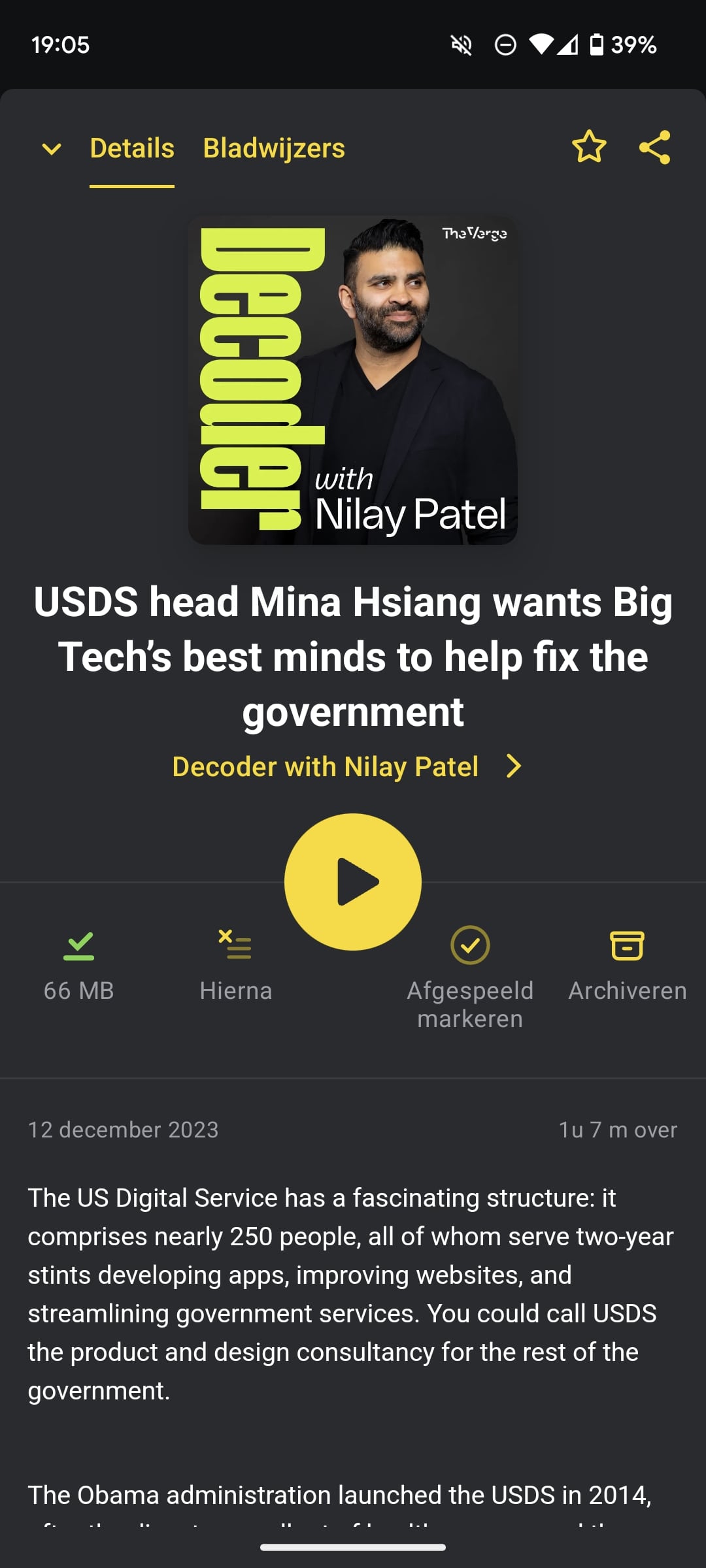Collapse the episode details with the down chevron
Image resolution: width=706 pixels, height=1568 pixels.
point(51,149)
